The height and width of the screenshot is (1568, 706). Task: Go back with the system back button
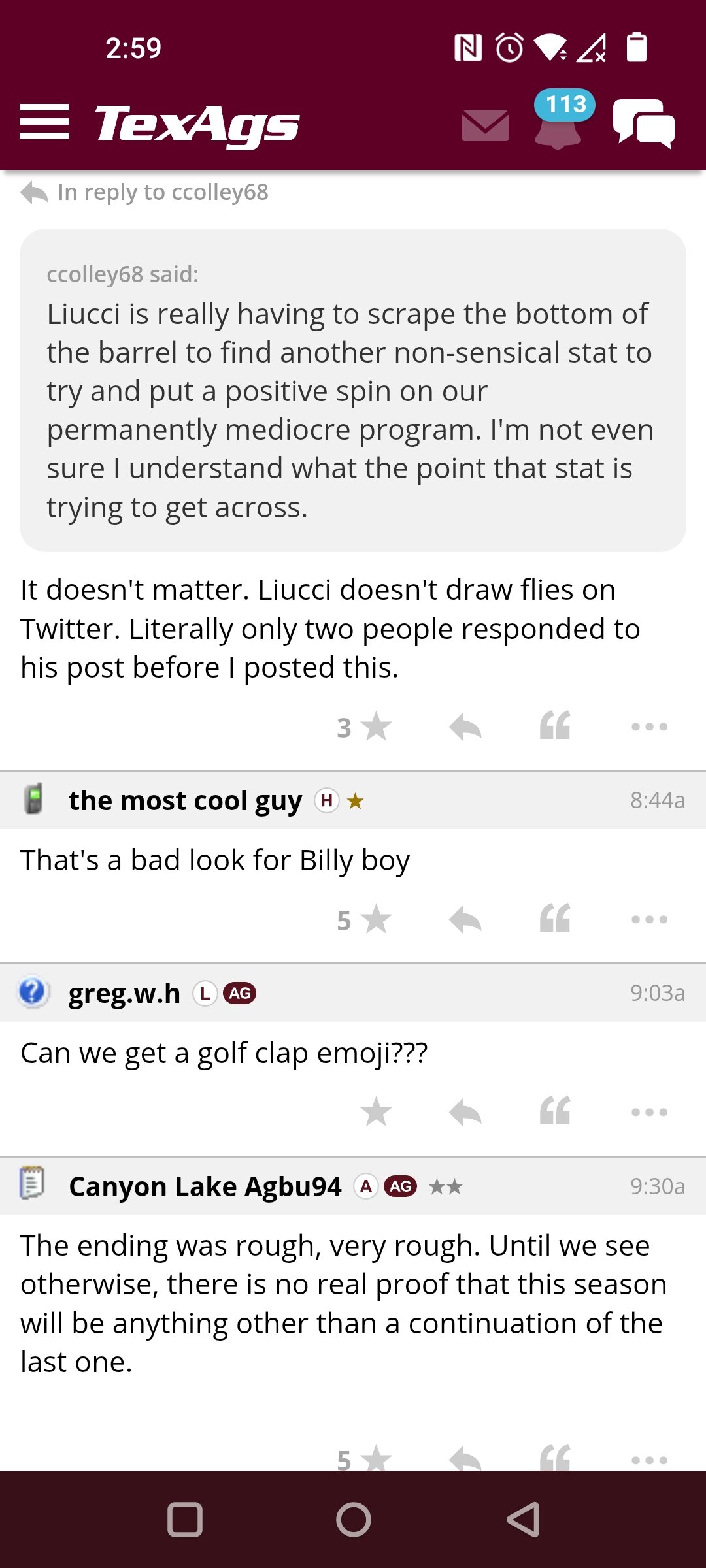pyautogui.click(x=523, y=1520)
